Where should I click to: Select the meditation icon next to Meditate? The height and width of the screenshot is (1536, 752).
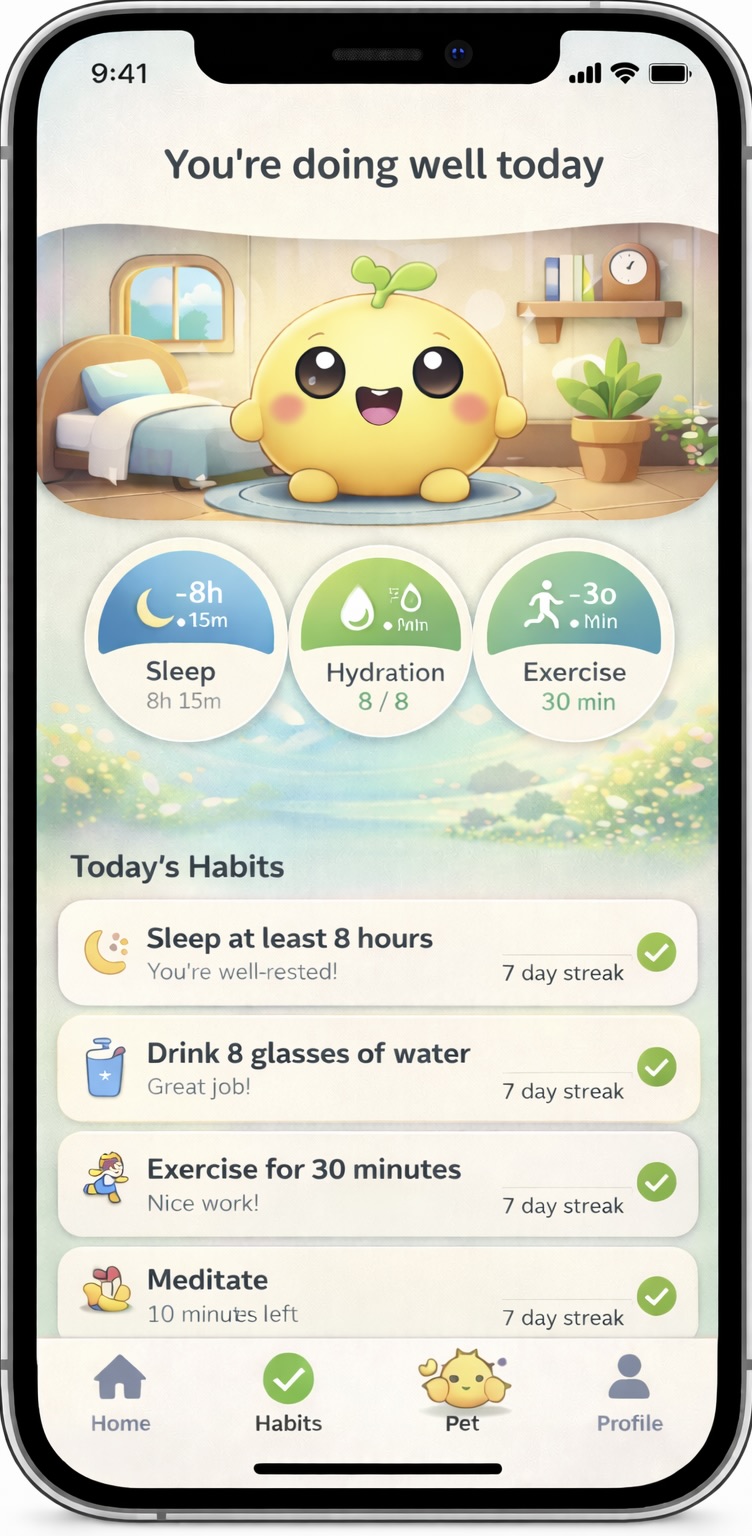107,1294
